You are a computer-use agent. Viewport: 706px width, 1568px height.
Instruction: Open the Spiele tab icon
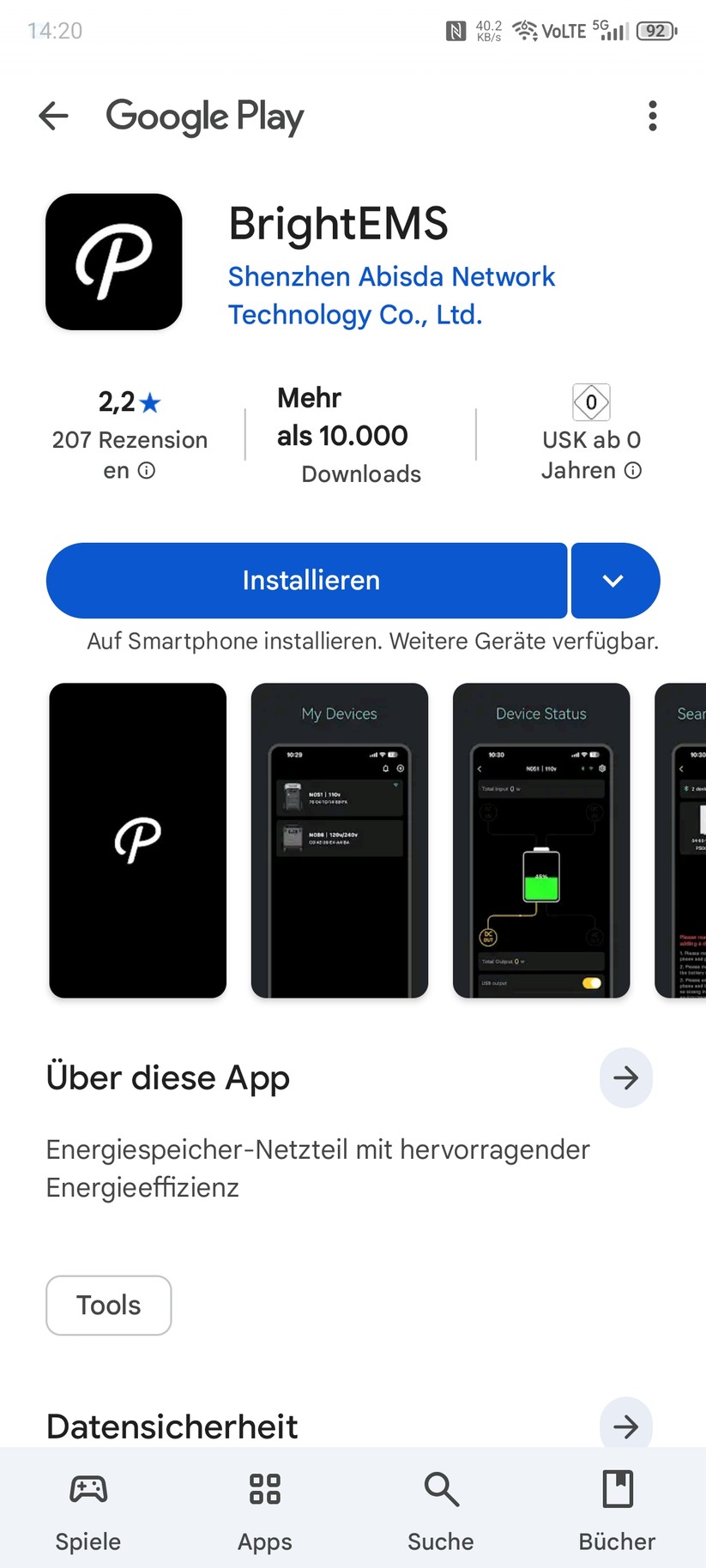87,1490
